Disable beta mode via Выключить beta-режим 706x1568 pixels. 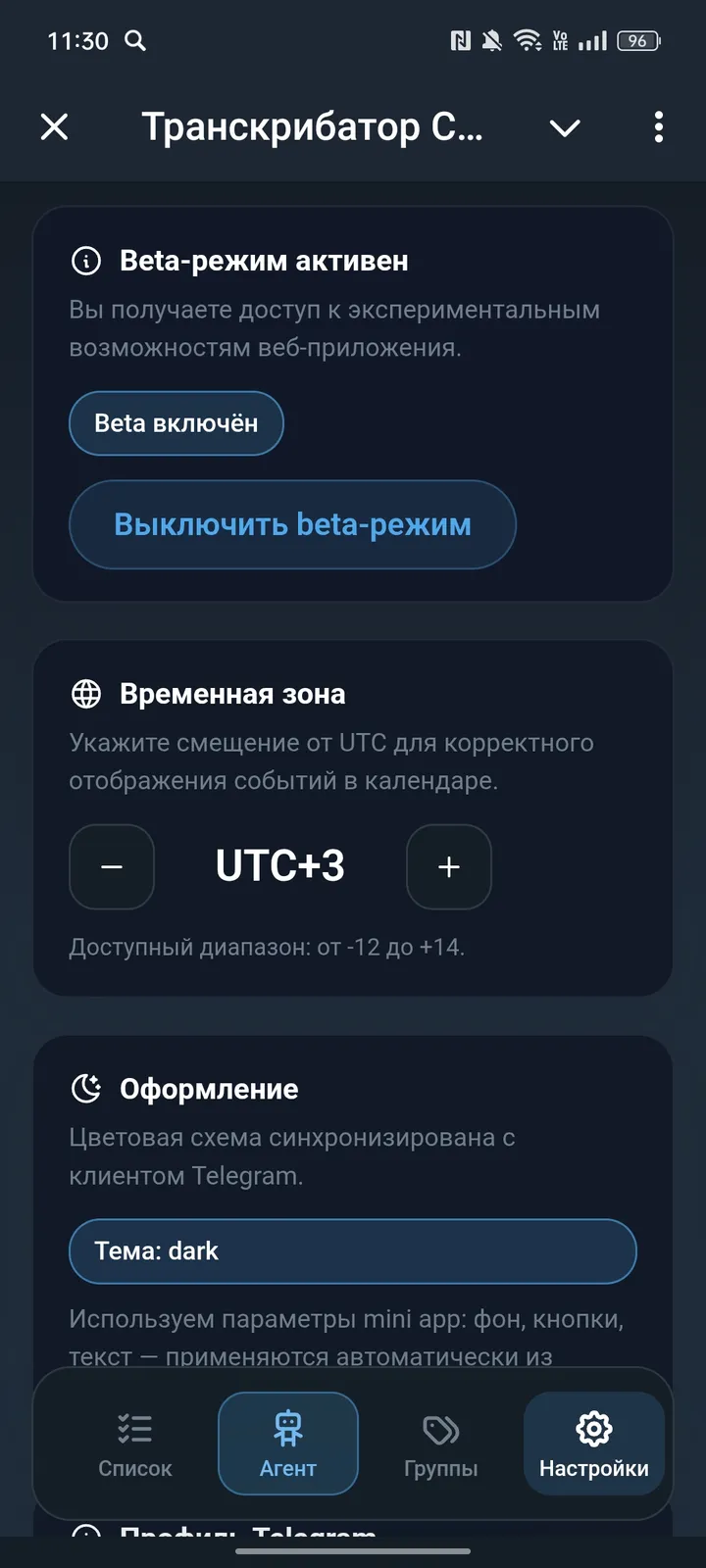pyautogui.click(x=292, y=524)
